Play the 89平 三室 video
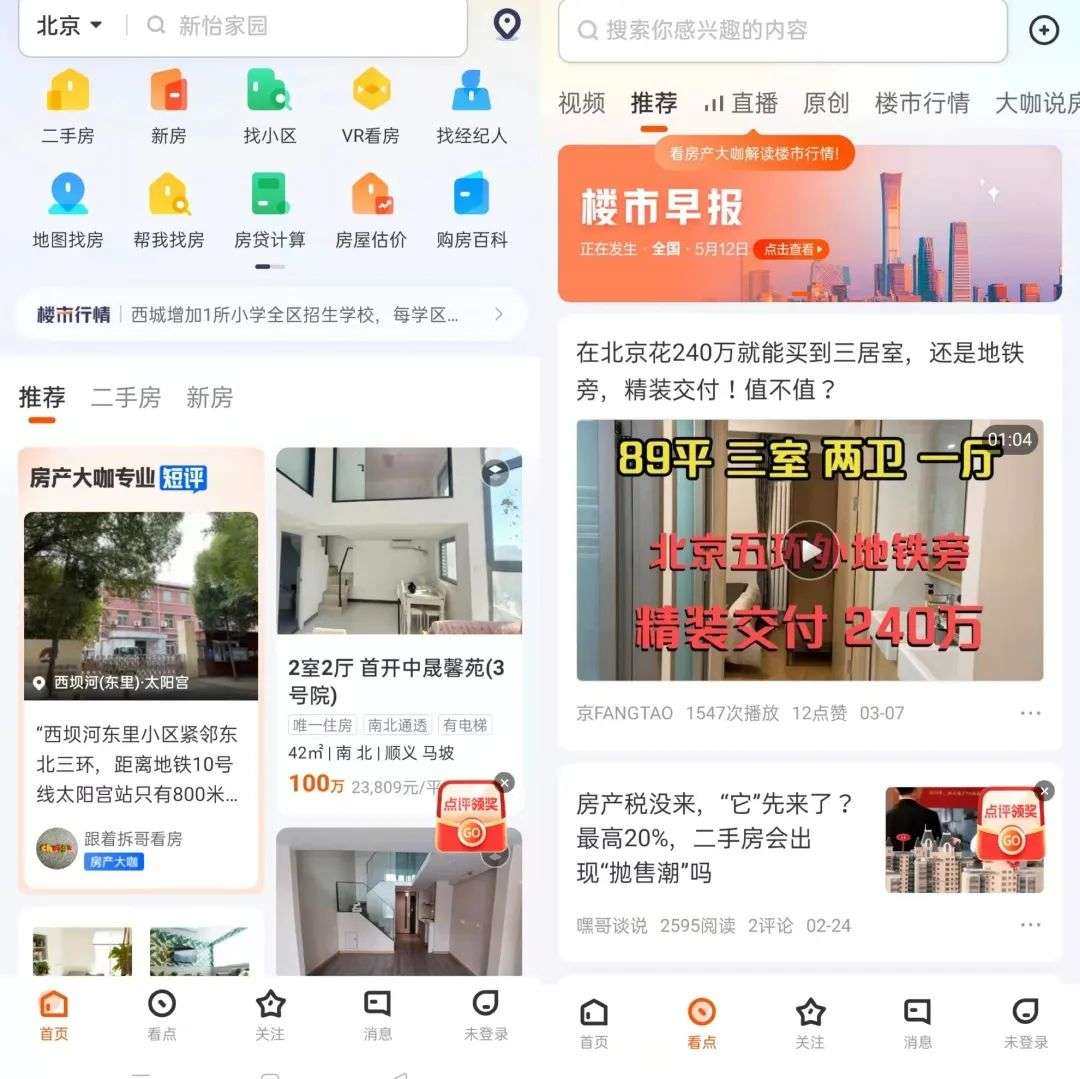1080x1079 pixels. [809, 550]
